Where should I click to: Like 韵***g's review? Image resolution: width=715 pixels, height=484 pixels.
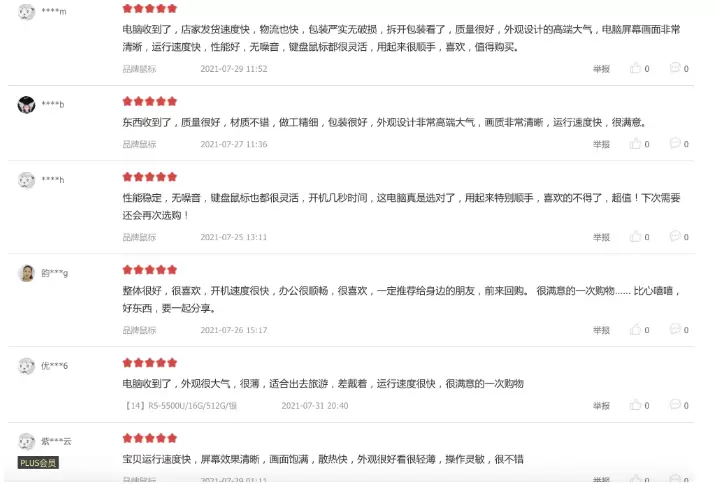[x=635, y=330]
